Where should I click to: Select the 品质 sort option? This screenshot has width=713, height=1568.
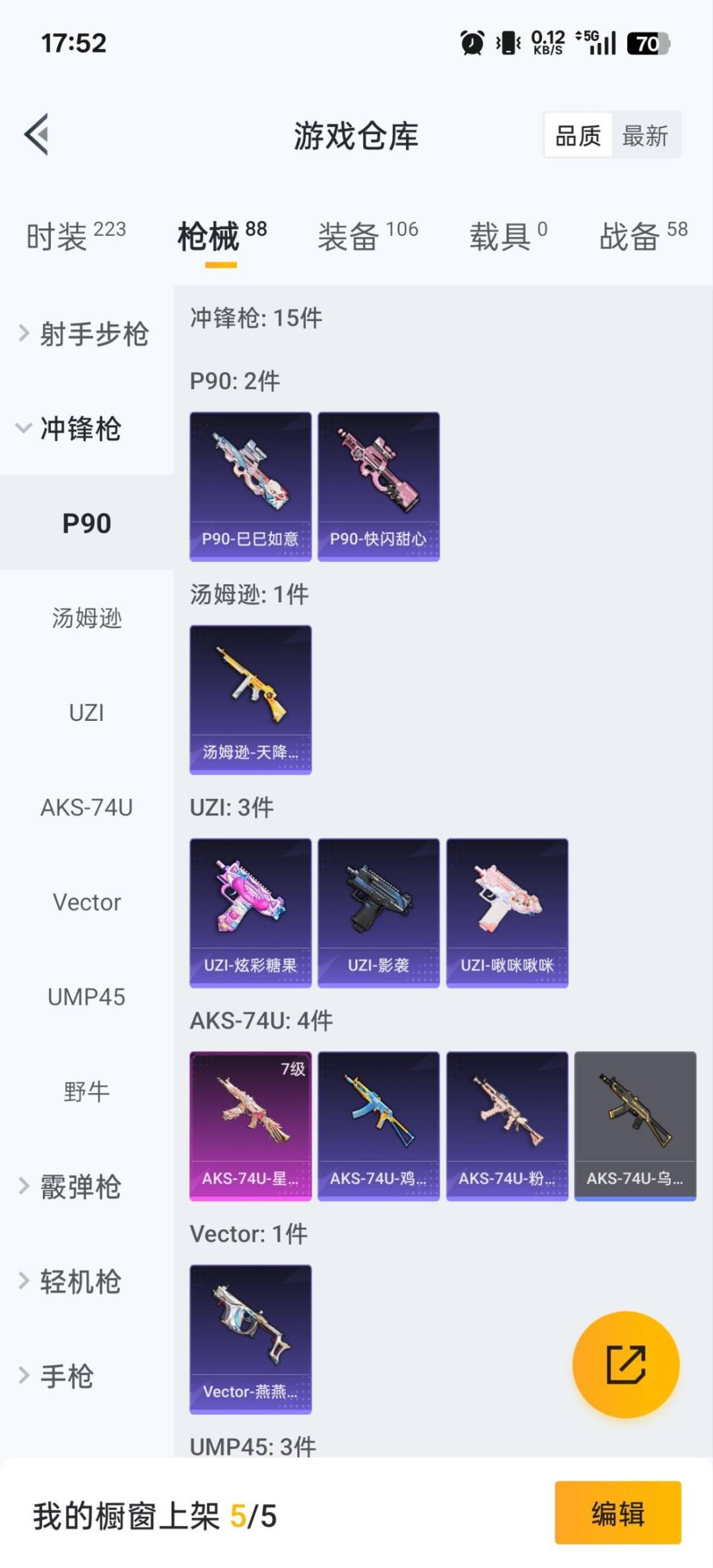pos(578,136)
